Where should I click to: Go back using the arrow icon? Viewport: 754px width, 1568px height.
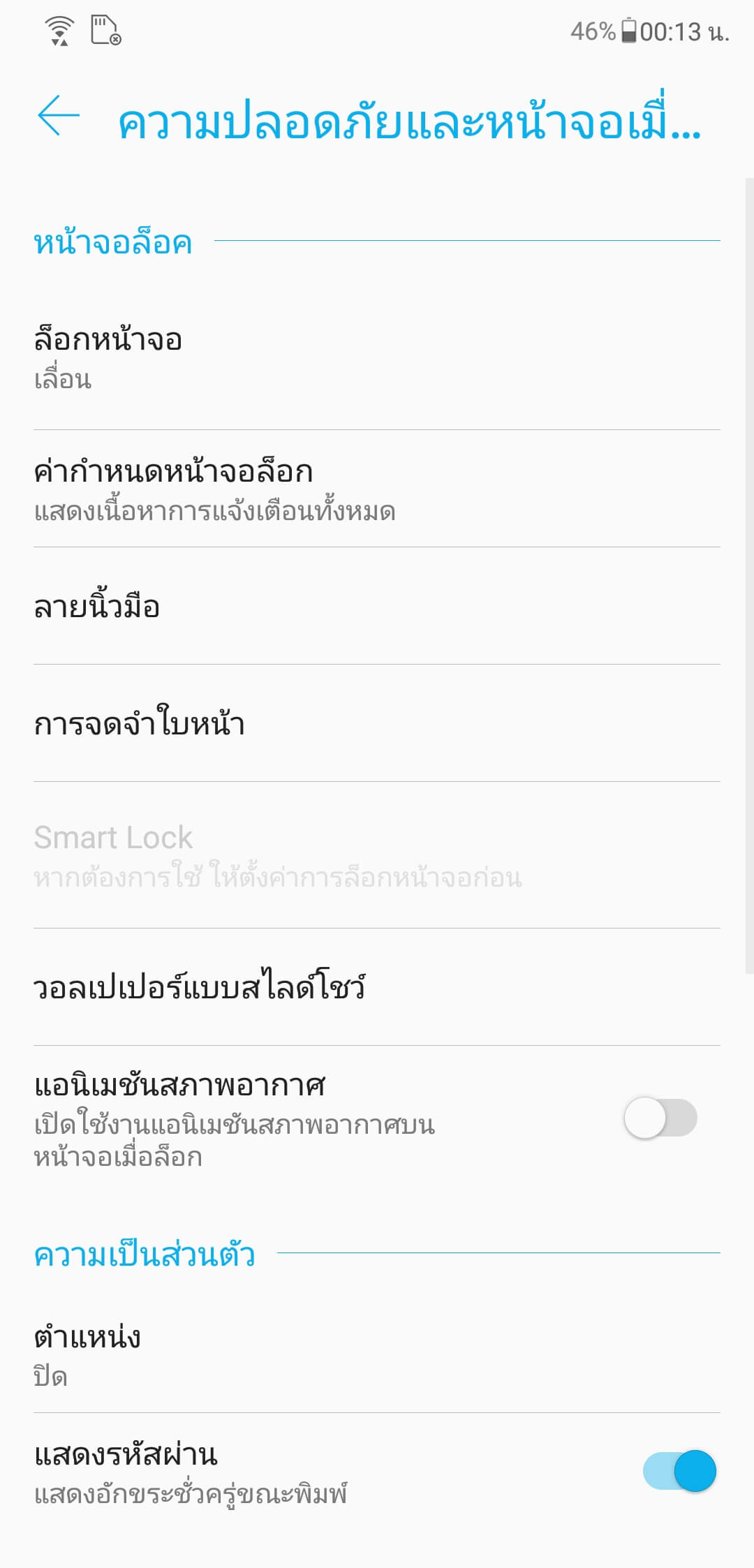point(59,115)
